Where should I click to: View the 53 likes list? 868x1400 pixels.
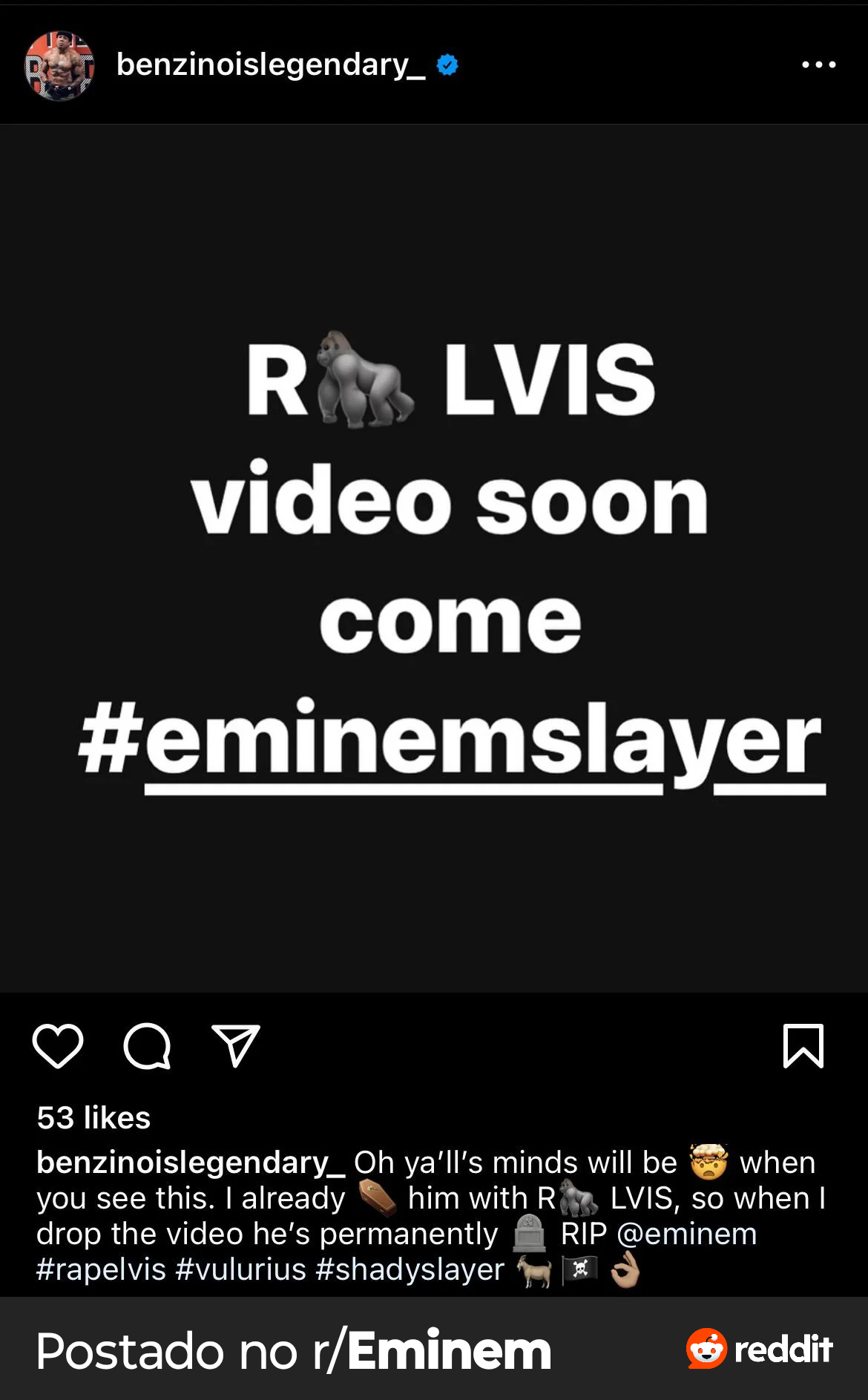pyautogui.click(x=93, y=1117)
